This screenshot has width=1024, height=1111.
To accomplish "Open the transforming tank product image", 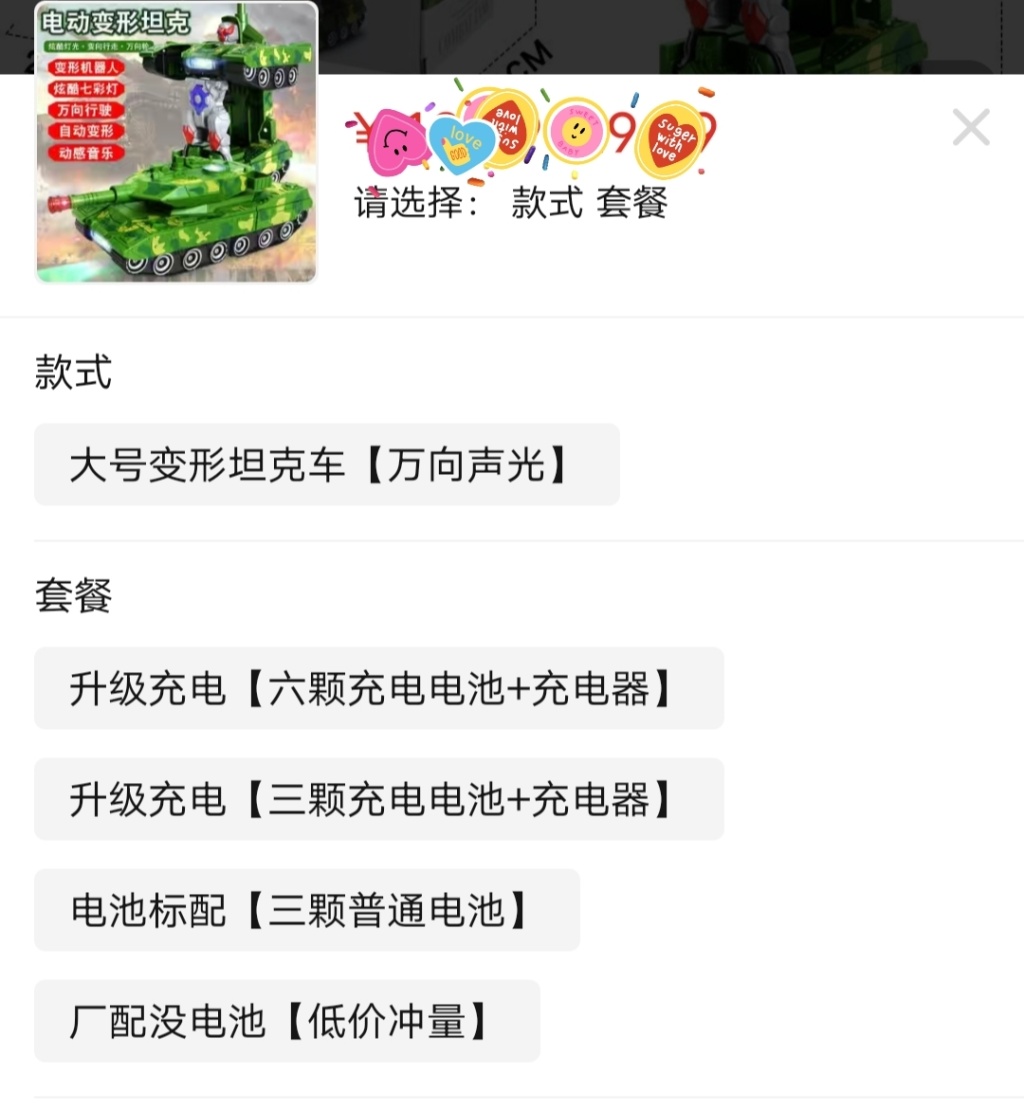I will [176, 143].
